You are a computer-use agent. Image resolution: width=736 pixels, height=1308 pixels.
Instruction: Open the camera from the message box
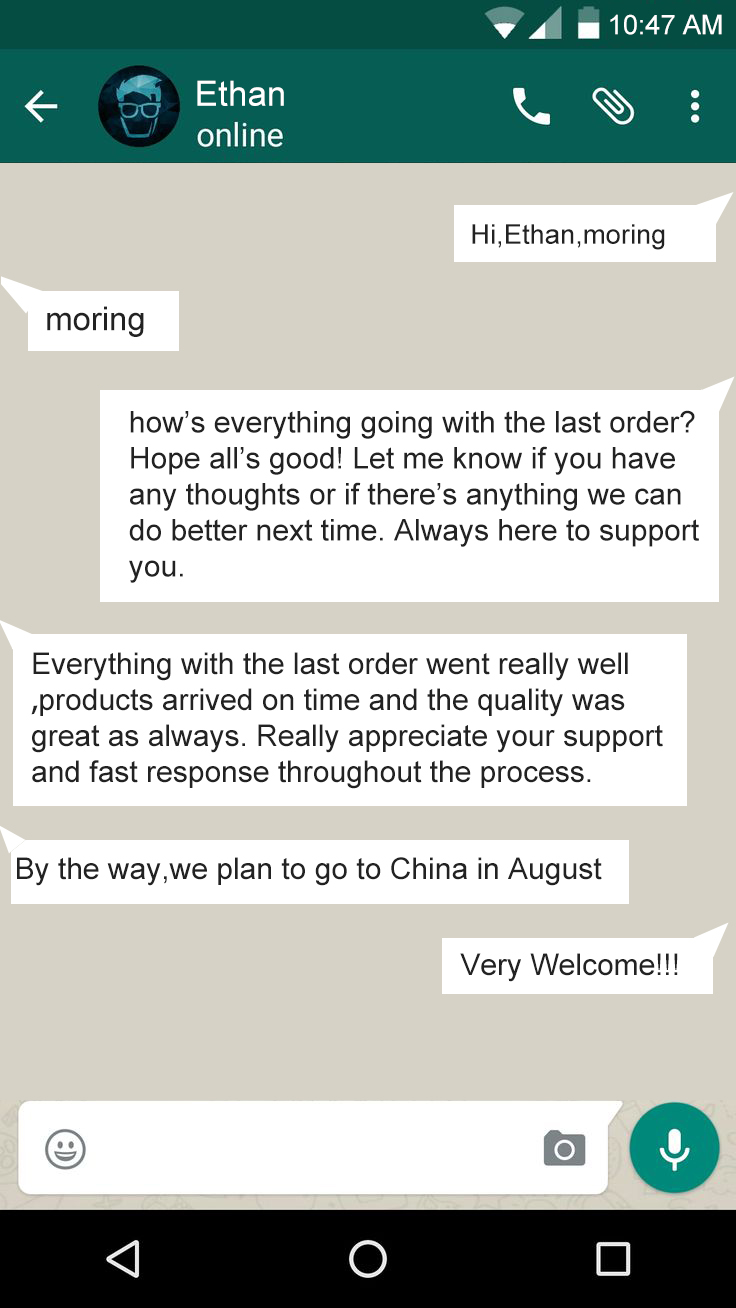564,1149
